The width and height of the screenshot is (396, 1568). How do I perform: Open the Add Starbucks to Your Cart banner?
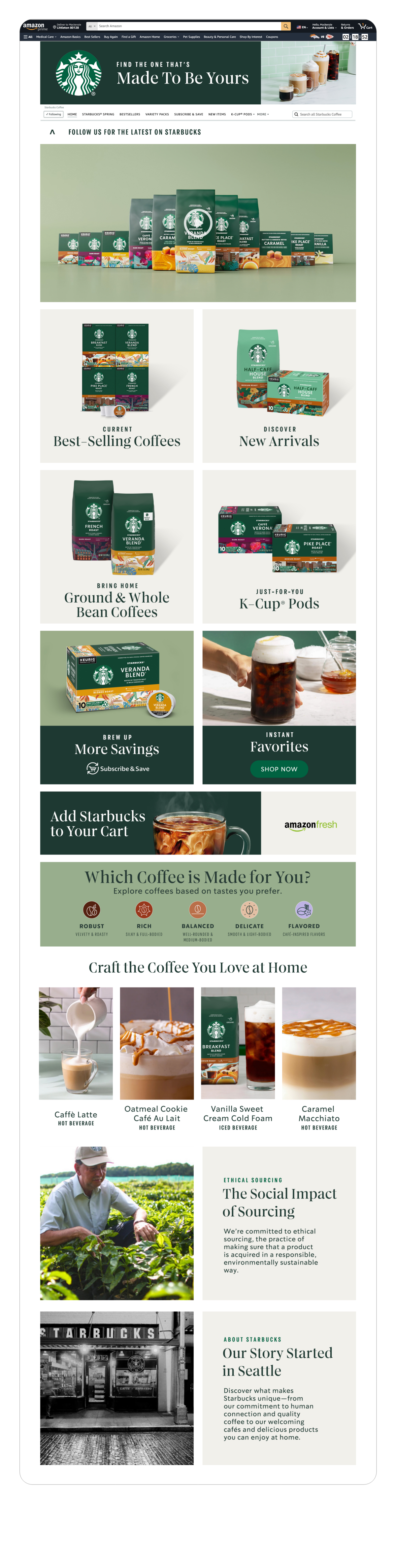tap(198, 822)
